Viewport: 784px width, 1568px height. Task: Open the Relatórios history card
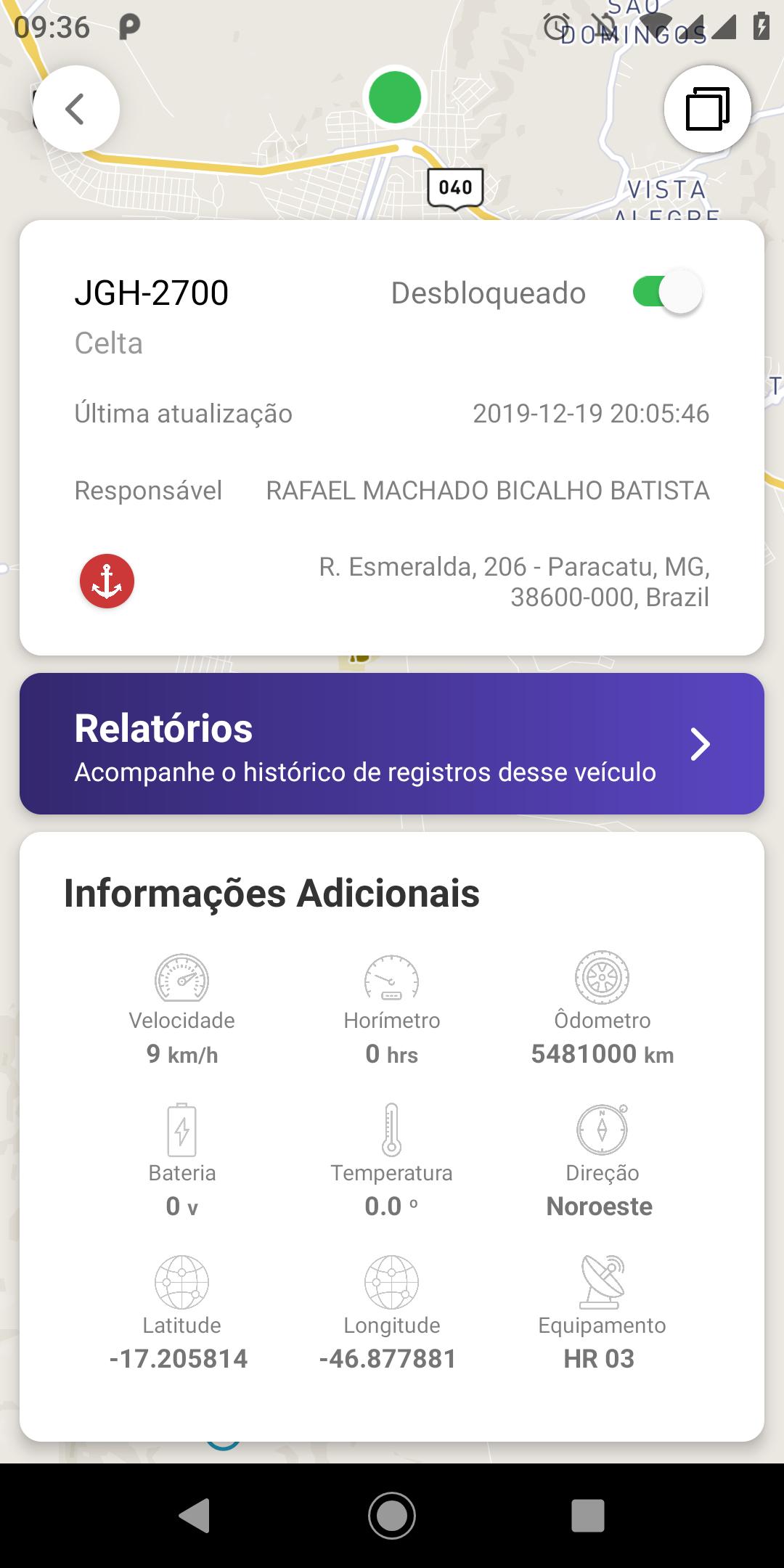pyautogui.click(x=392, y=743)
